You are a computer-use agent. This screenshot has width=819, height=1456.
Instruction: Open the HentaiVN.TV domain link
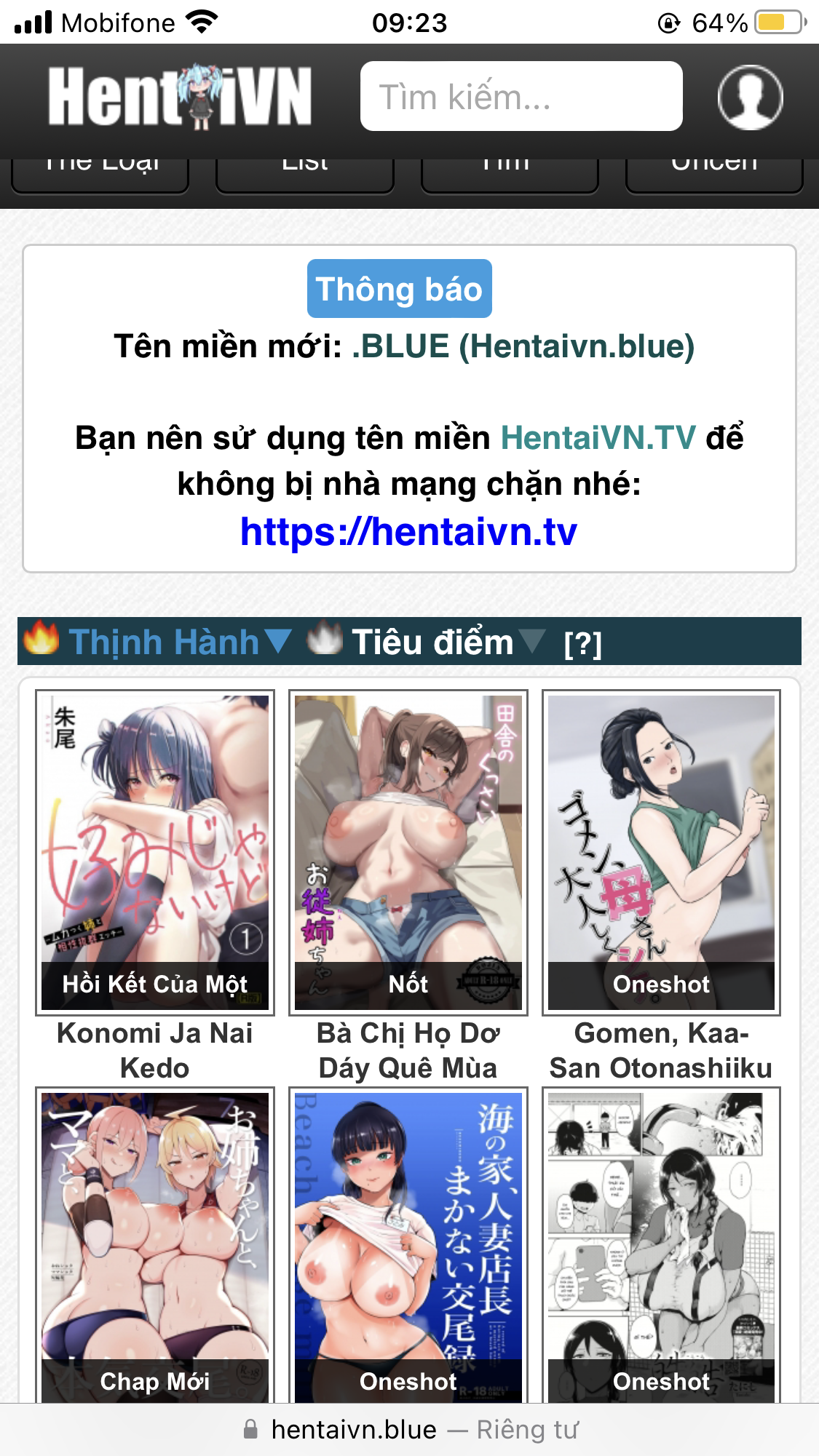[x=598, y=438]
